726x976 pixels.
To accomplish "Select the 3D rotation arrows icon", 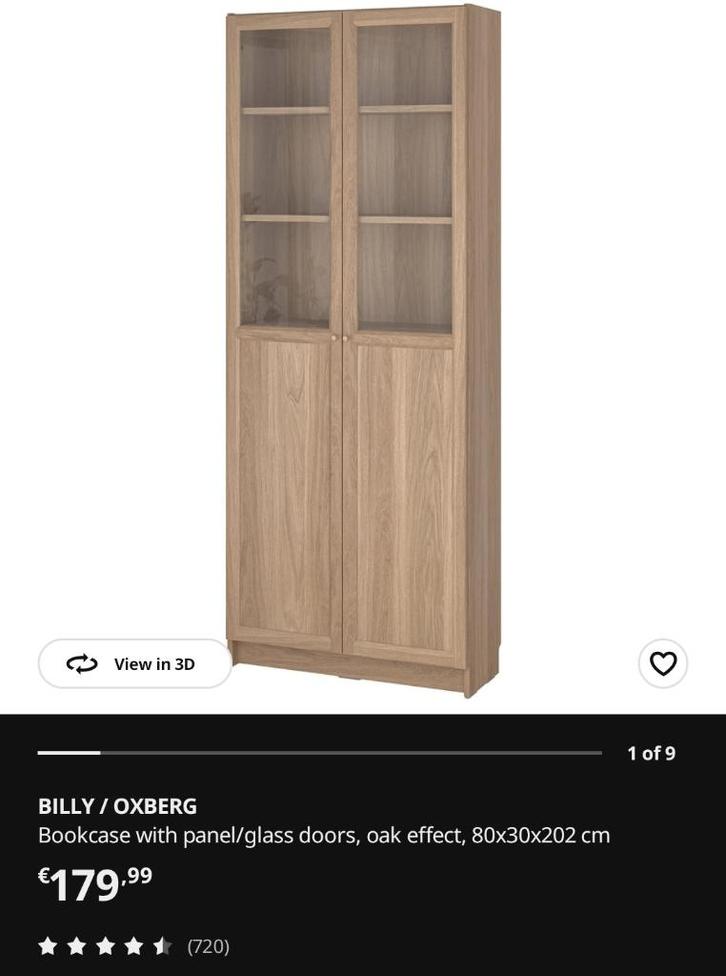I will coord(82,663).
